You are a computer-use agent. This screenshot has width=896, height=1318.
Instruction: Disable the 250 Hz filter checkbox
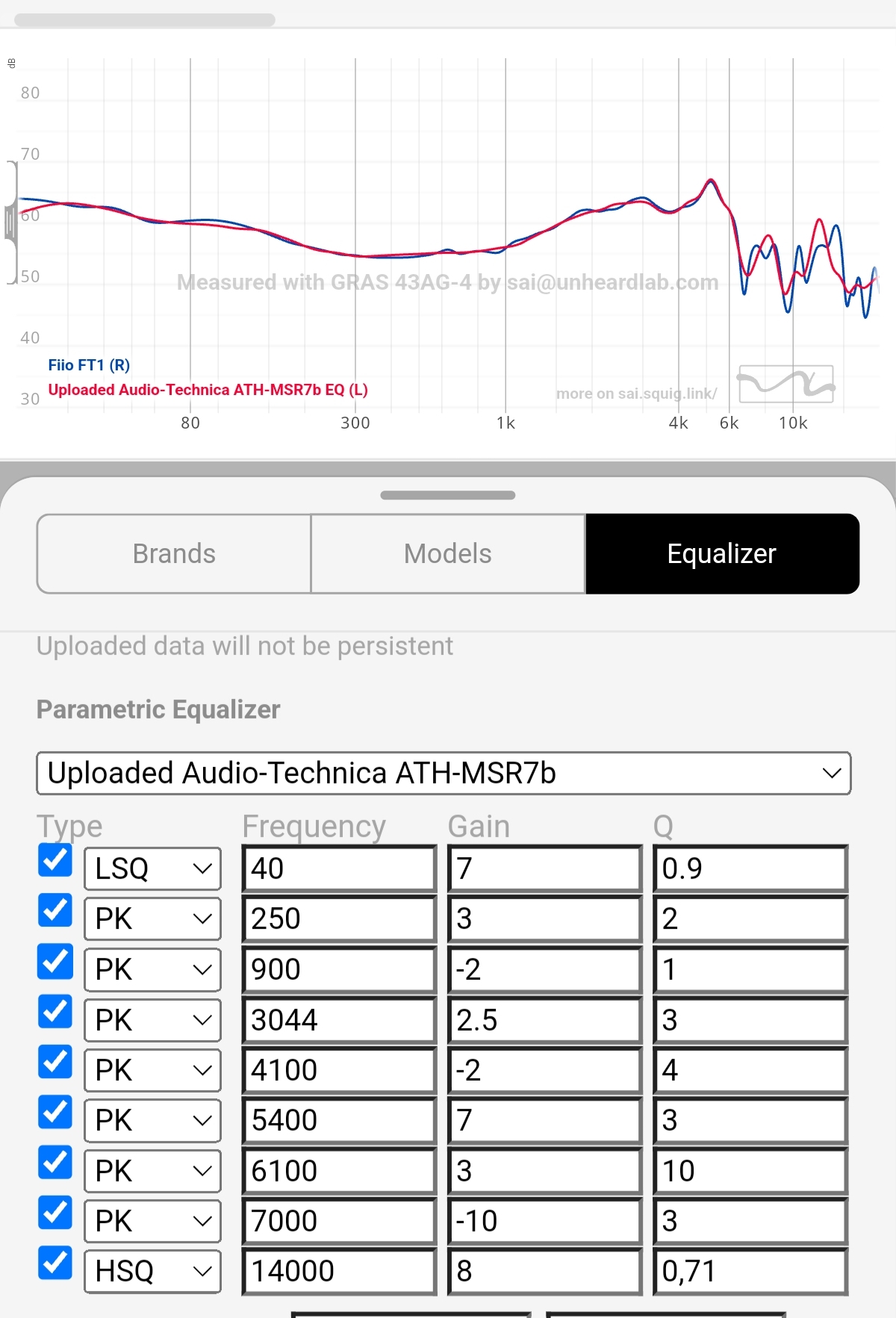pyautogui.click(x=55, y=910)
